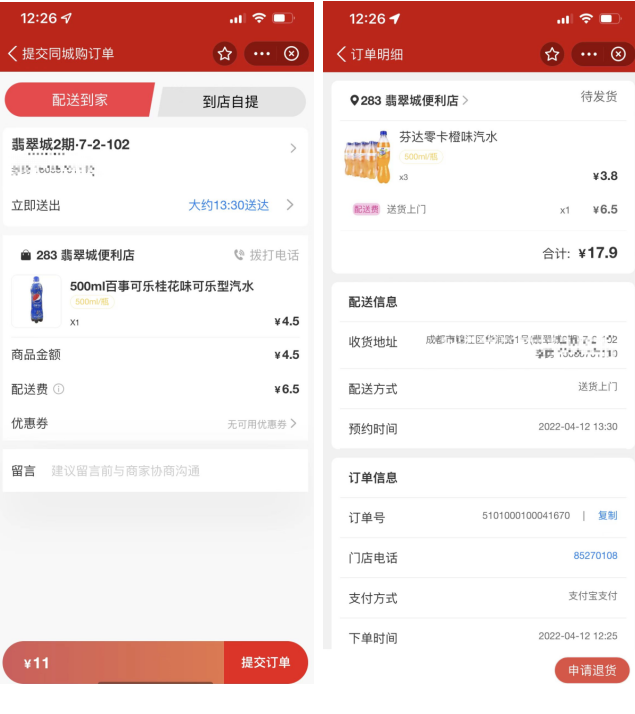The height and width of the screenshot is (714, 635).
Task: Tap the 留言 message input field
Action: (x=170, y=470)
